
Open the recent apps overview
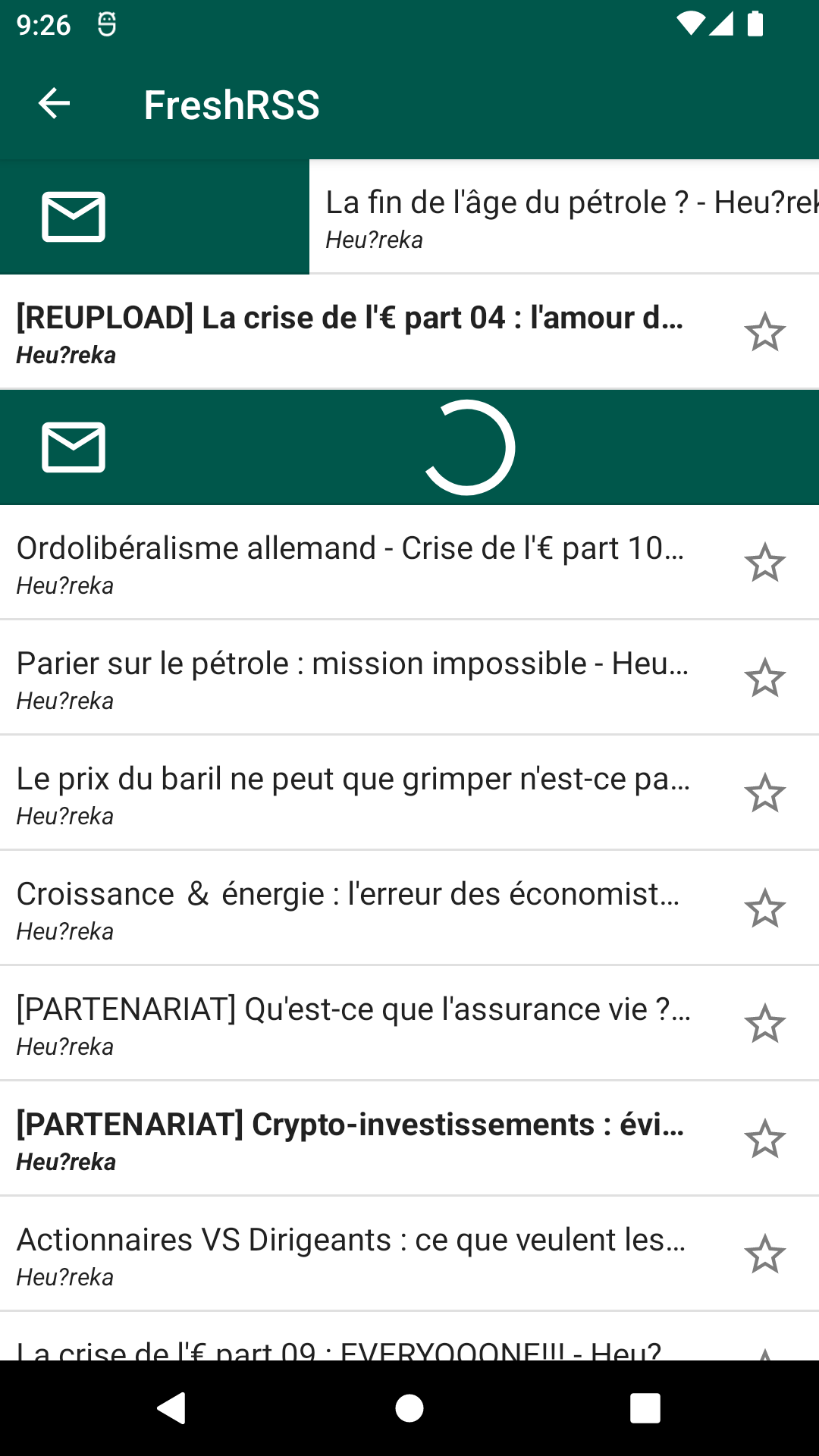pos(645,1408)
